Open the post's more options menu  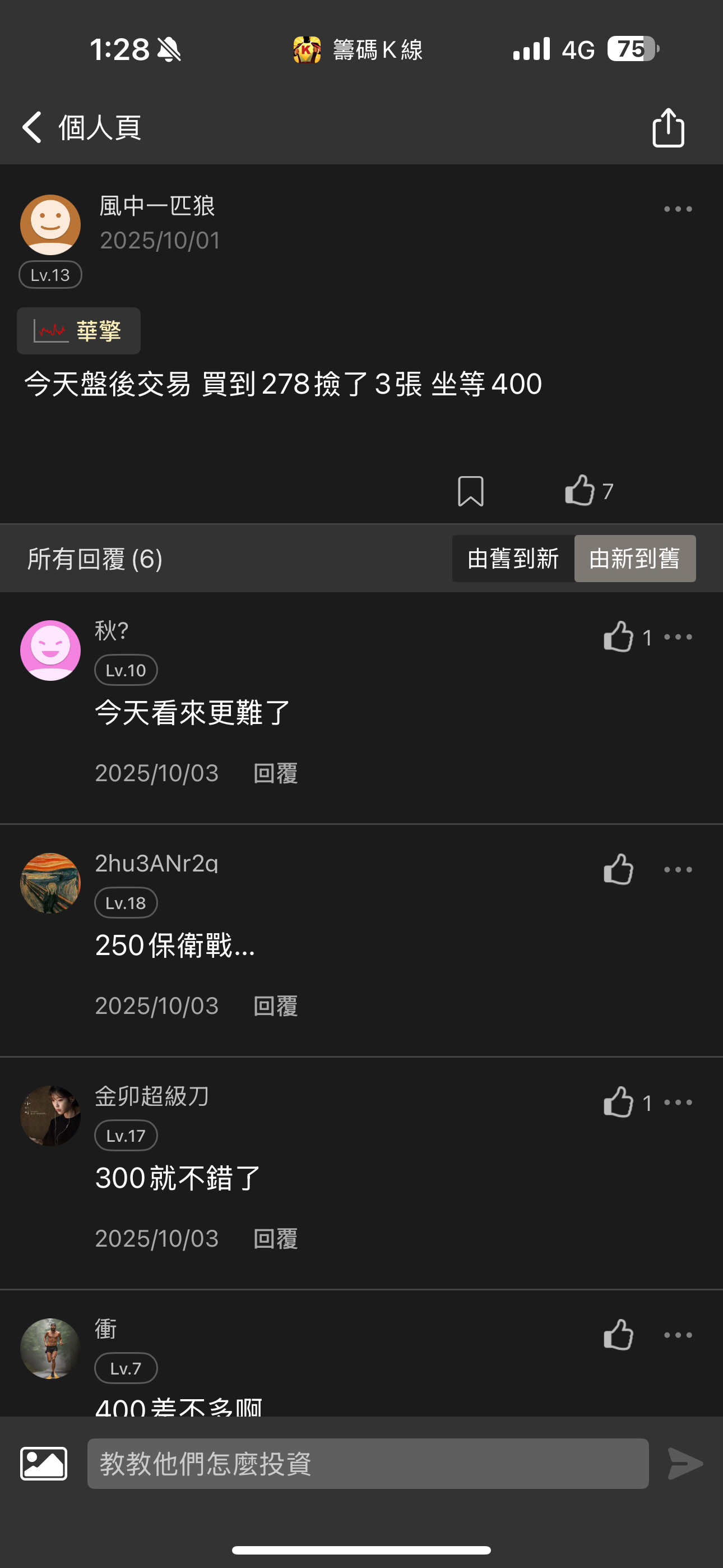(678, 209)
